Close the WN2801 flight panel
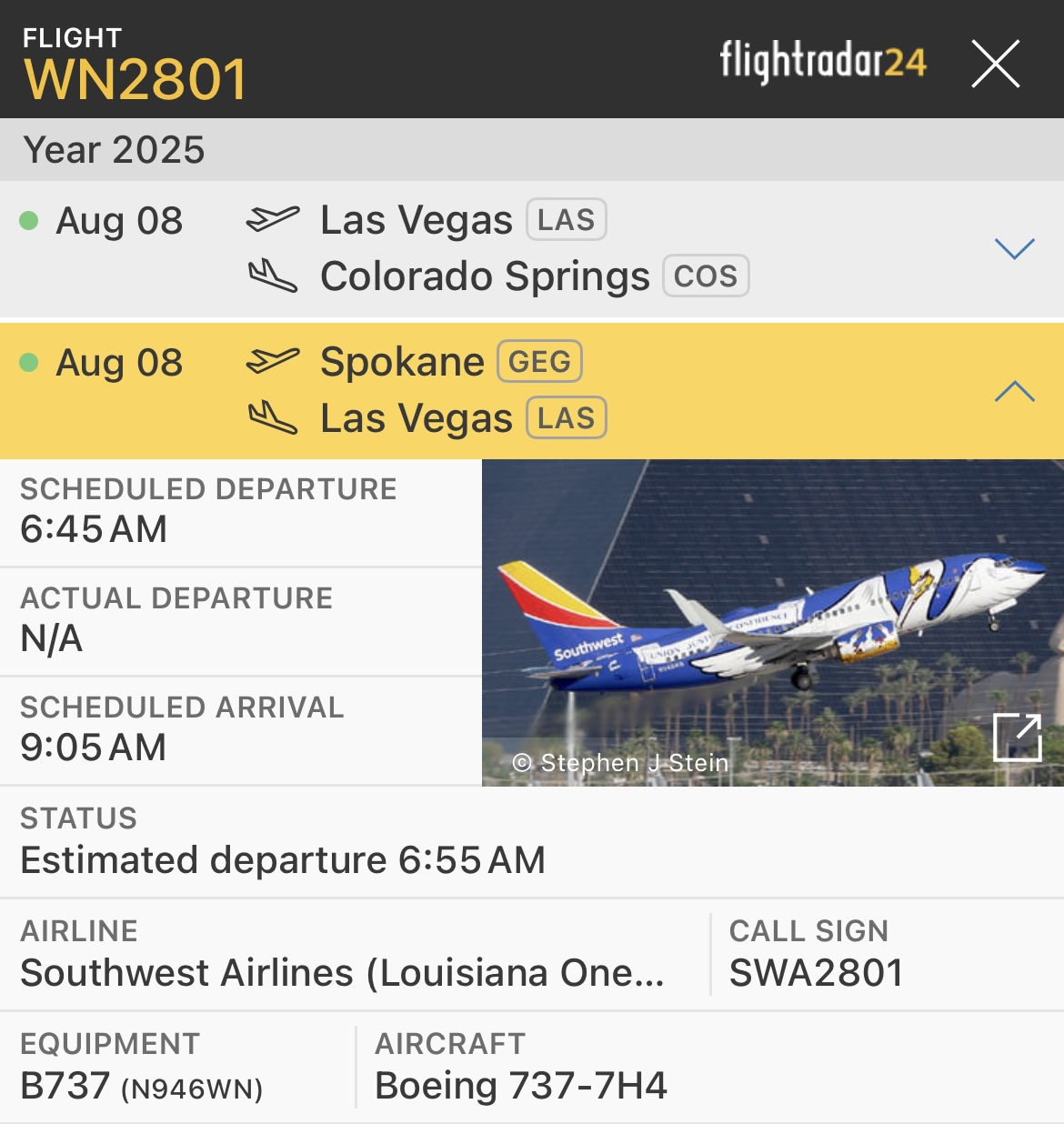The image size is (1064, 1124). [995, 64]
